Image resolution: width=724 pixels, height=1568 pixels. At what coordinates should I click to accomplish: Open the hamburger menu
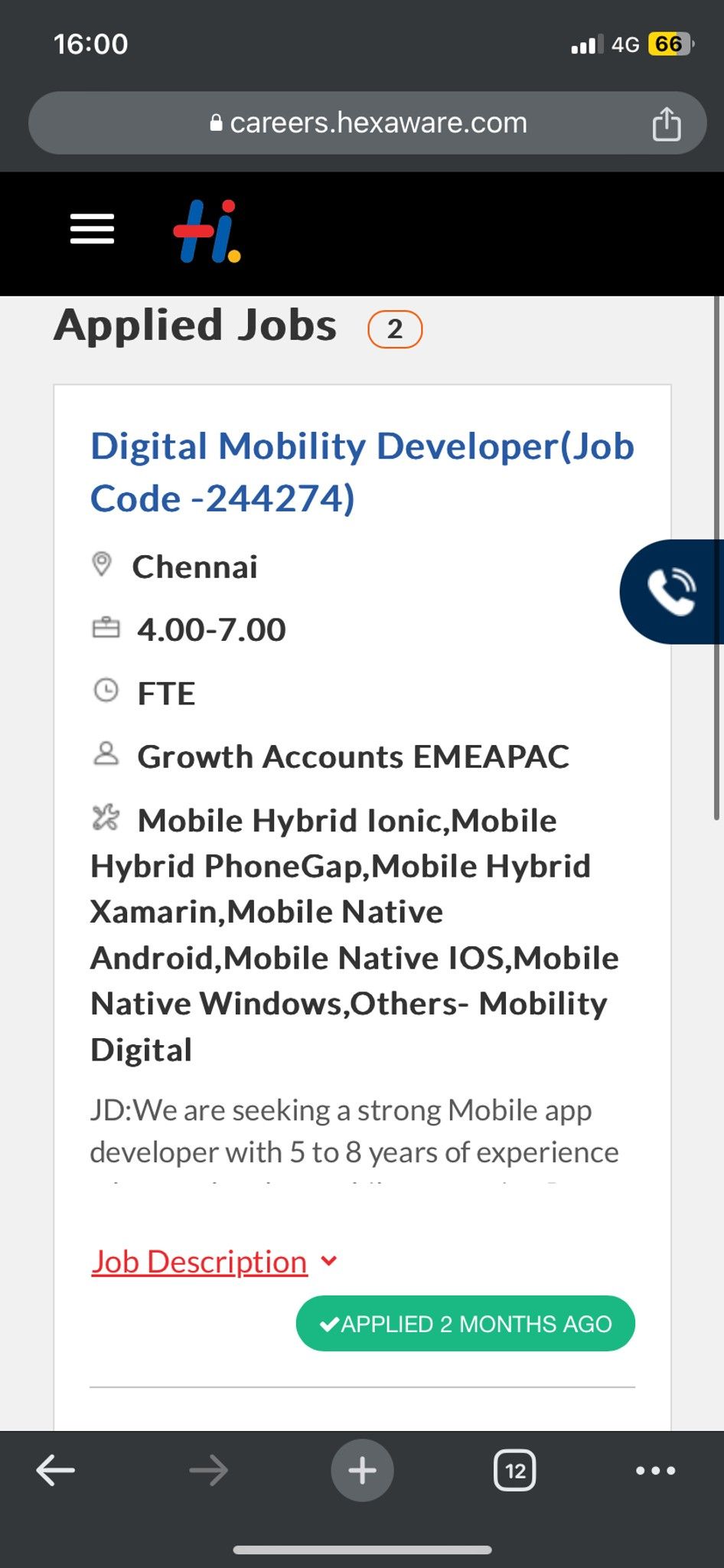click(92, 229)
